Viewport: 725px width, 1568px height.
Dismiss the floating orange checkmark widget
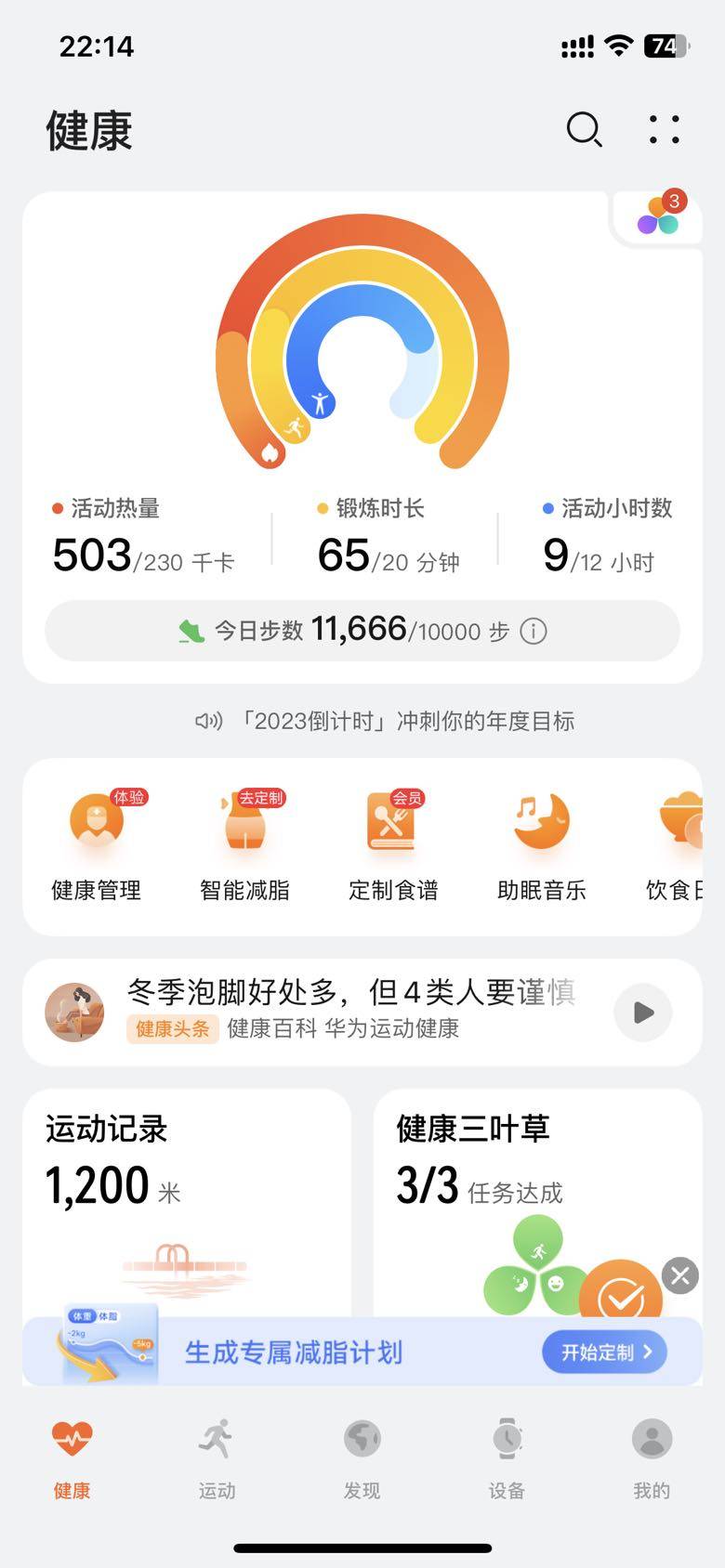click(680, 1275)
